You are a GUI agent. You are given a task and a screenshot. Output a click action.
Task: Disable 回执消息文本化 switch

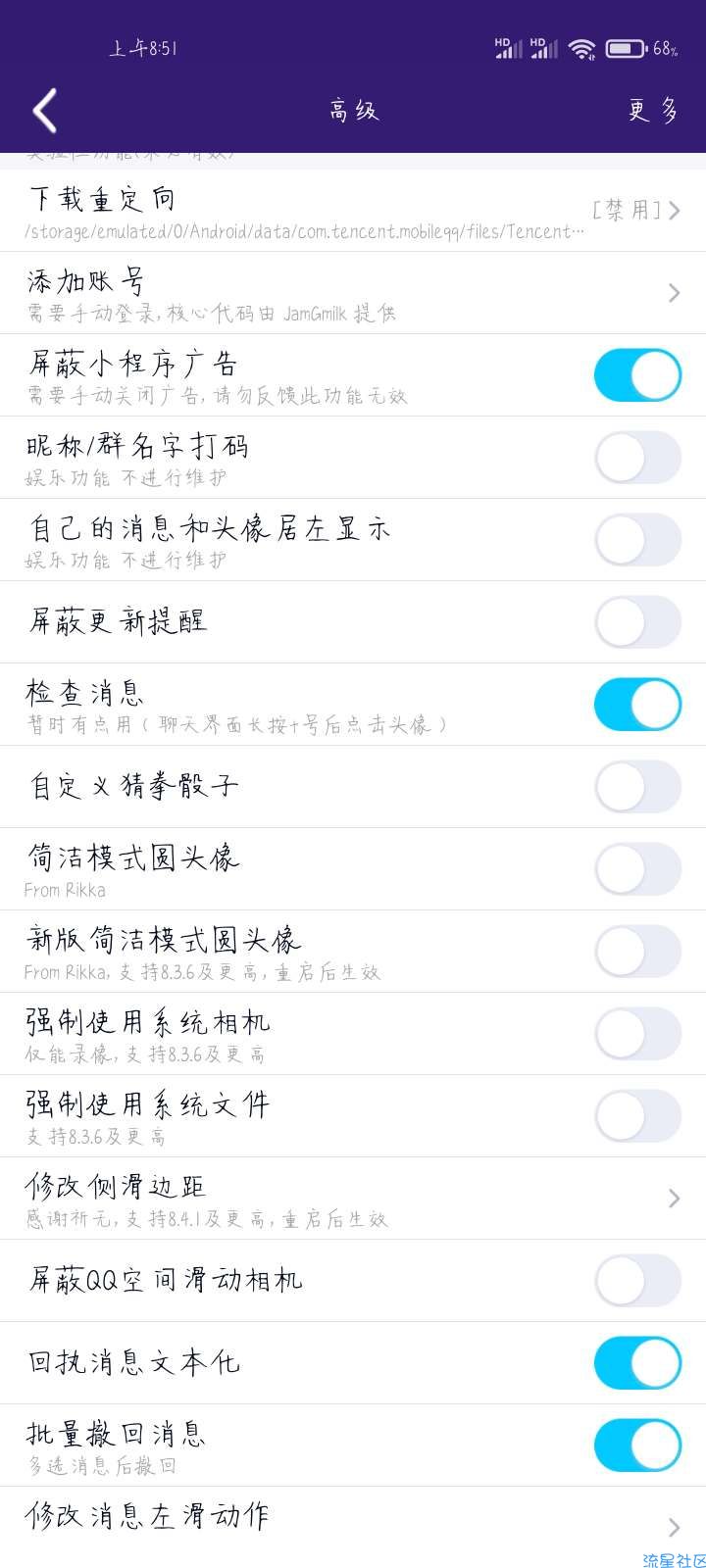coord(637,1363)
